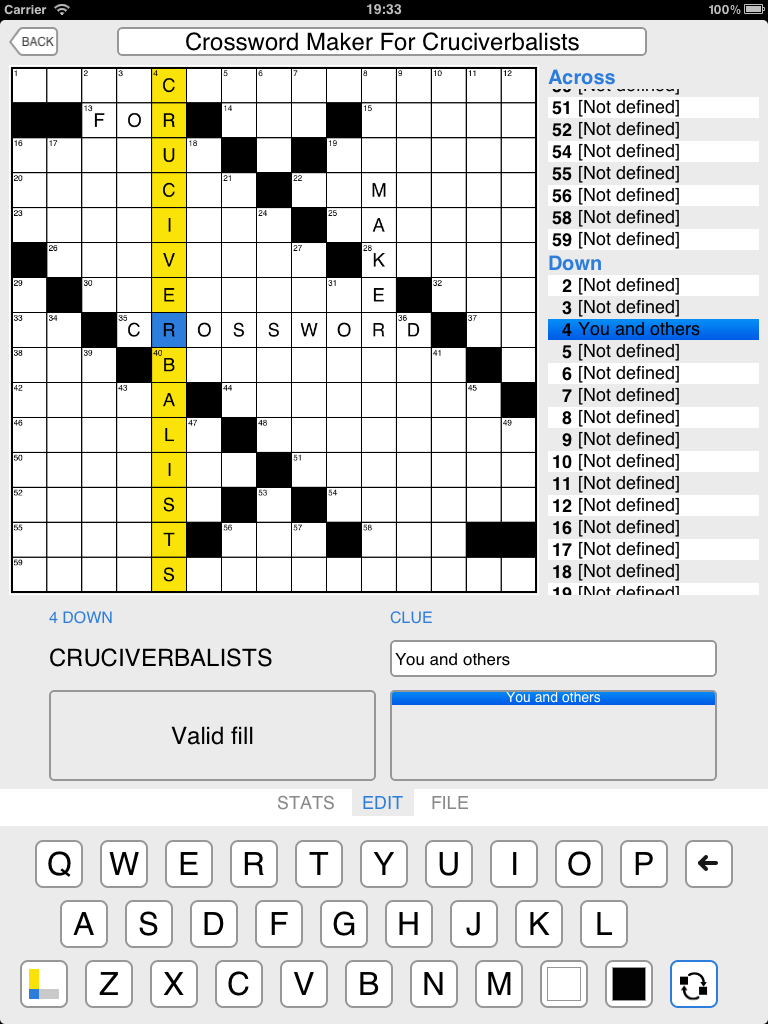The image size is (768, 1024).
Task: Select the blue R cell in grid
Action: [x=169, y=330]
